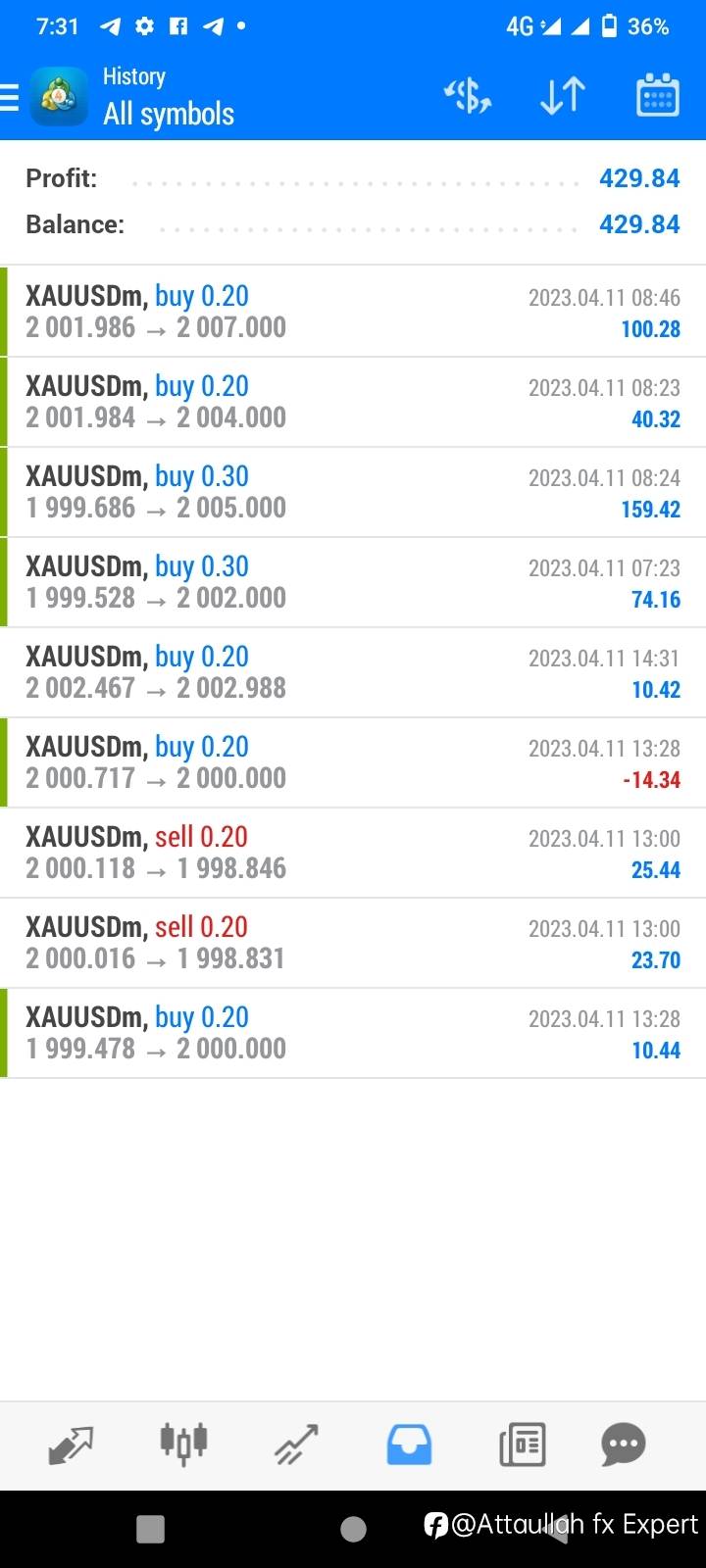Open the side menu hamburger button

[x=9, y=97]
